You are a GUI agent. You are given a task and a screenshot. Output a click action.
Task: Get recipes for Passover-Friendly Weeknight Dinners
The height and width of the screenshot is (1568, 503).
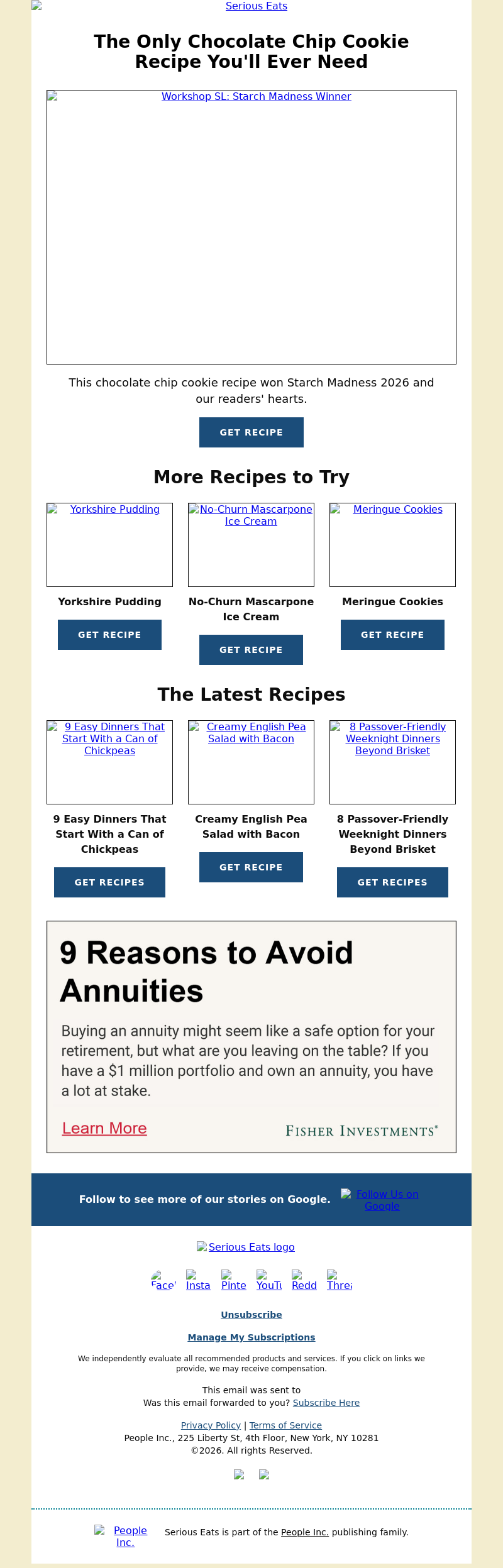[x=392, y=882]
